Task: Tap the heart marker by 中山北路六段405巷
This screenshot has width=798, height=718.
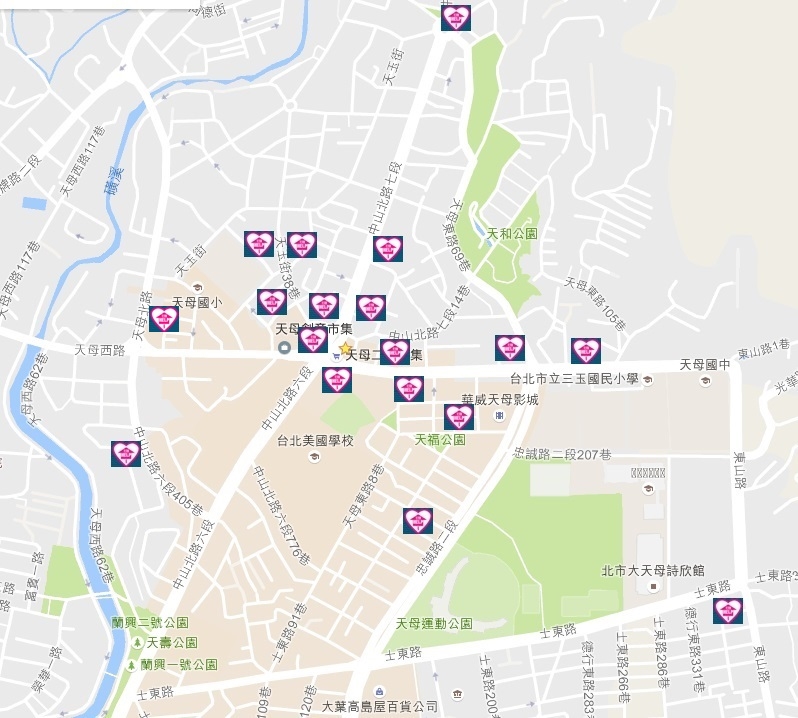Action: click(x=126, y=454)
